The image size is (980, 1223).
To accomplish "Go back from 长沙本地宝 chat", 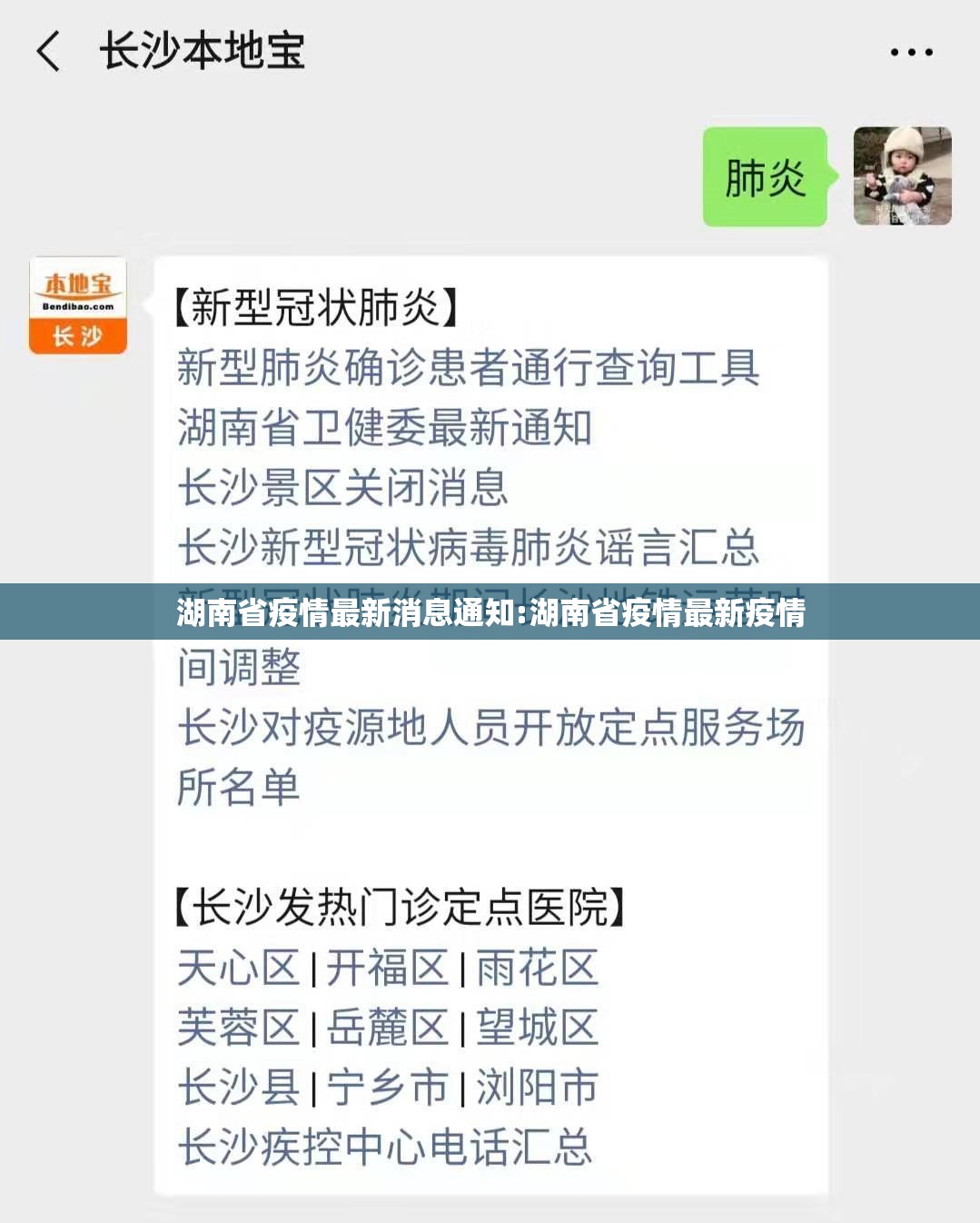I will point(48,51).
